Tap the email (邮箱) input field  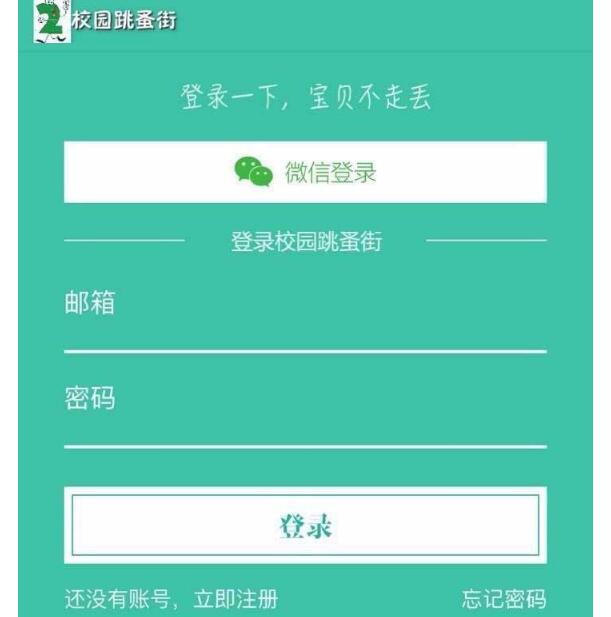click(x=305, y=320)
